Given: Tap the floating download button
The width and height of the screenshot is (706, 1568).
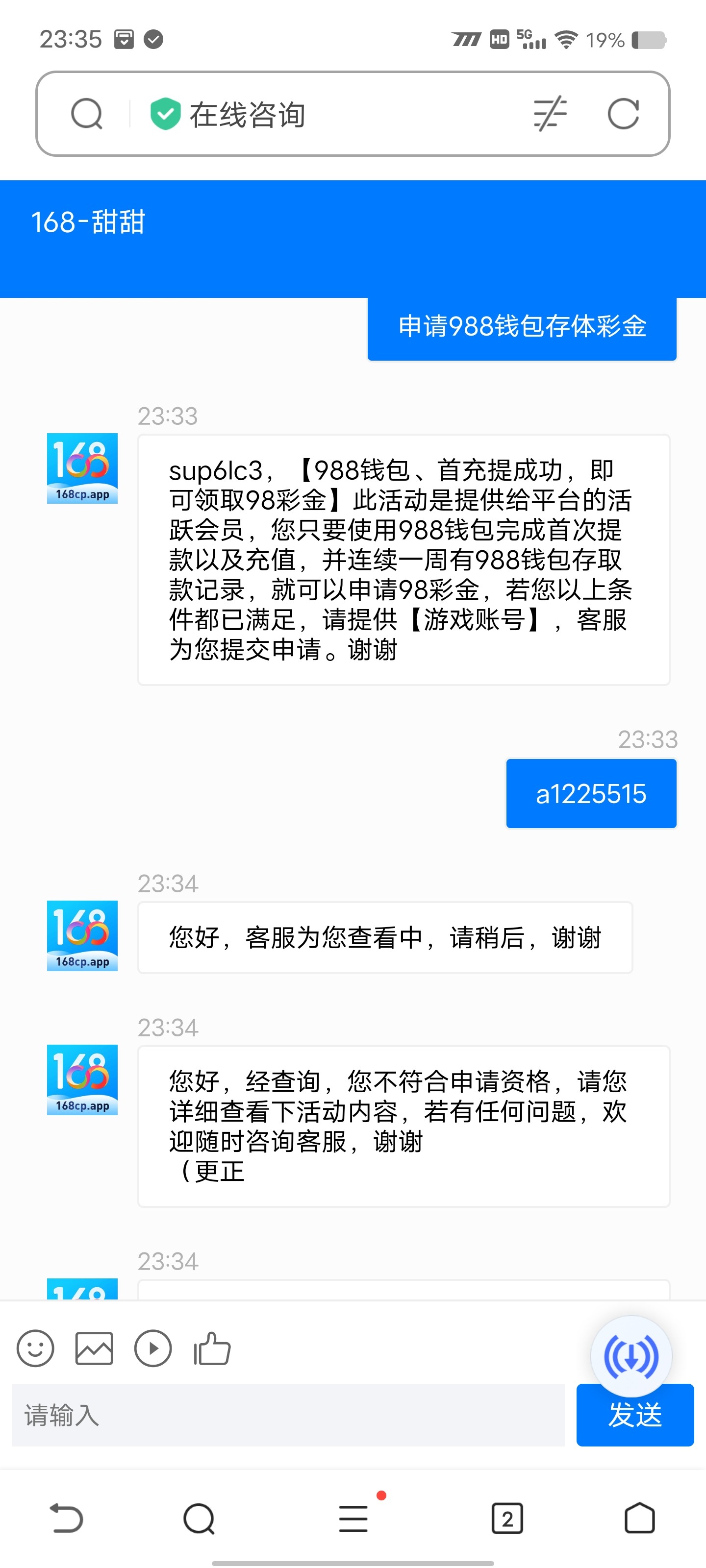Looking at the screenshot, I should coord(631,1356).
